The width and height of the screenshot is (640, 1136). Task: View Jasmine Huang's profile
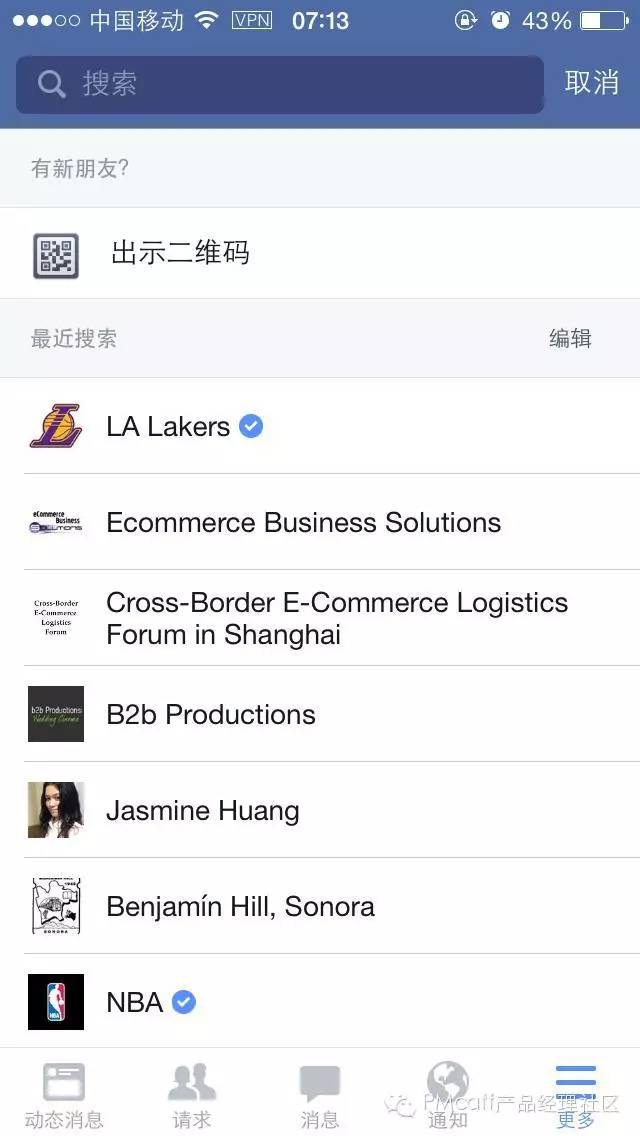(x=202, y=810)
